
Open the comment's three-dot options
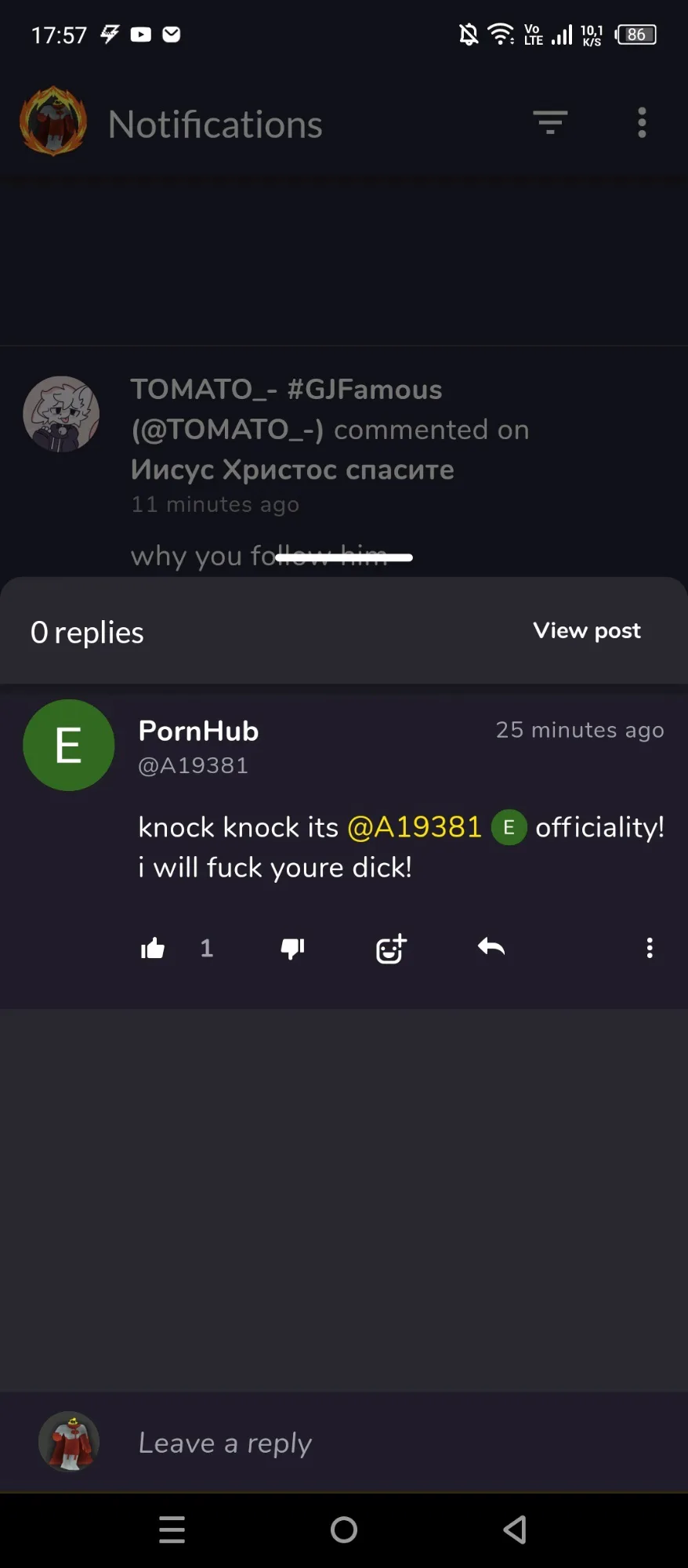(x=650, y=949)
